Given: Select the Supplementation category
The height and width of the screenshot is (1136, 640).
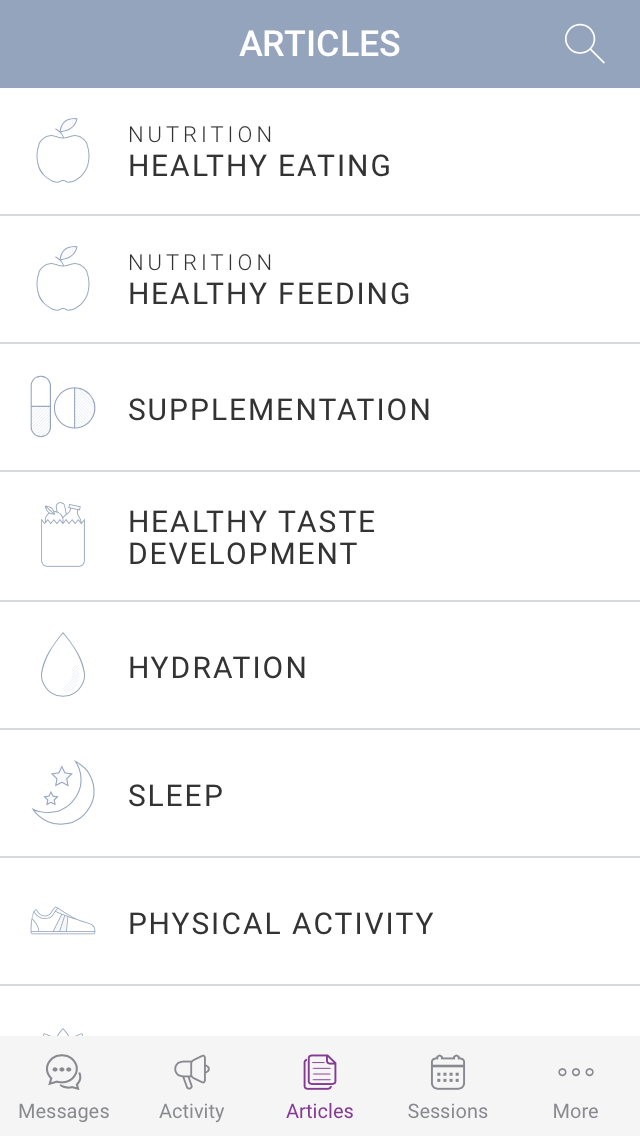Looking at the screenshot, I should click(320, 408).
